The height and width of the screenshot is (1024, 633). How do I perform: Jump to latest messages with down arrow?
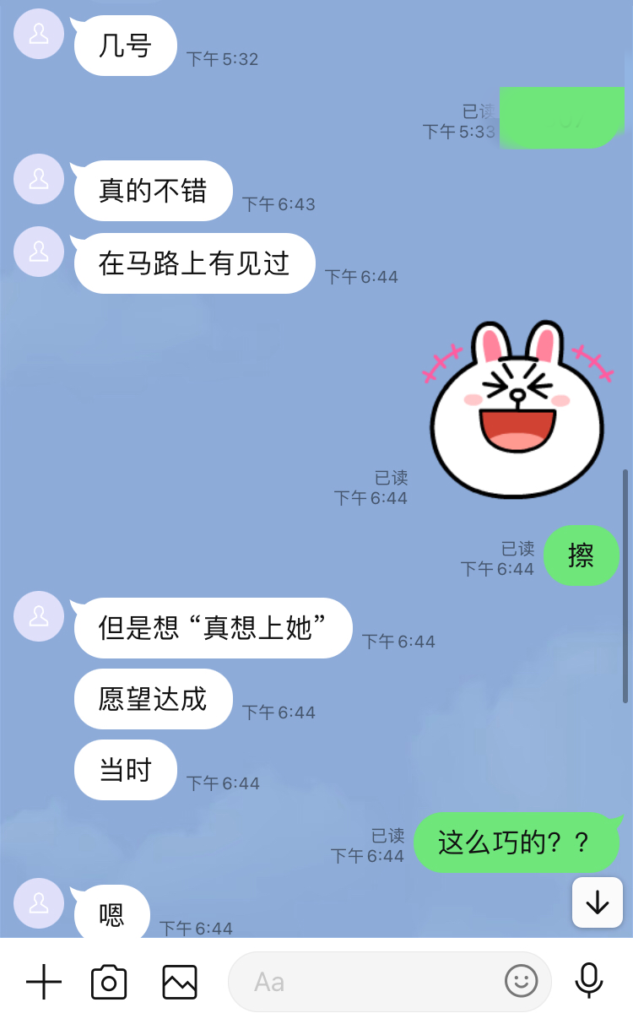597,902
